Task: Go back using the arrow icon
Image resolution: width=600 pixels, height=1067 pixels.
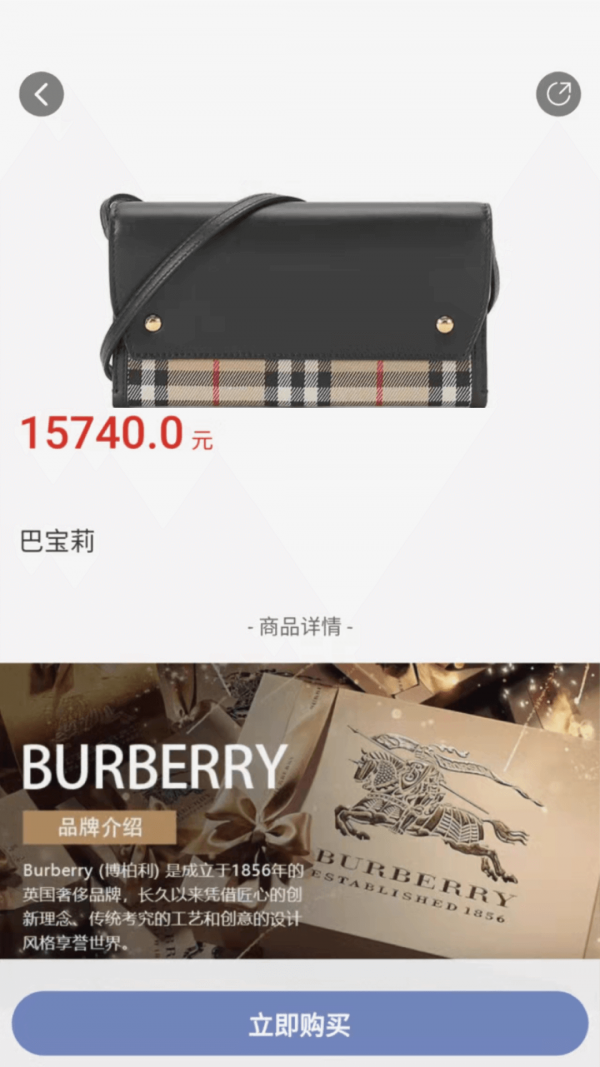Action: [x=41, y=95]
